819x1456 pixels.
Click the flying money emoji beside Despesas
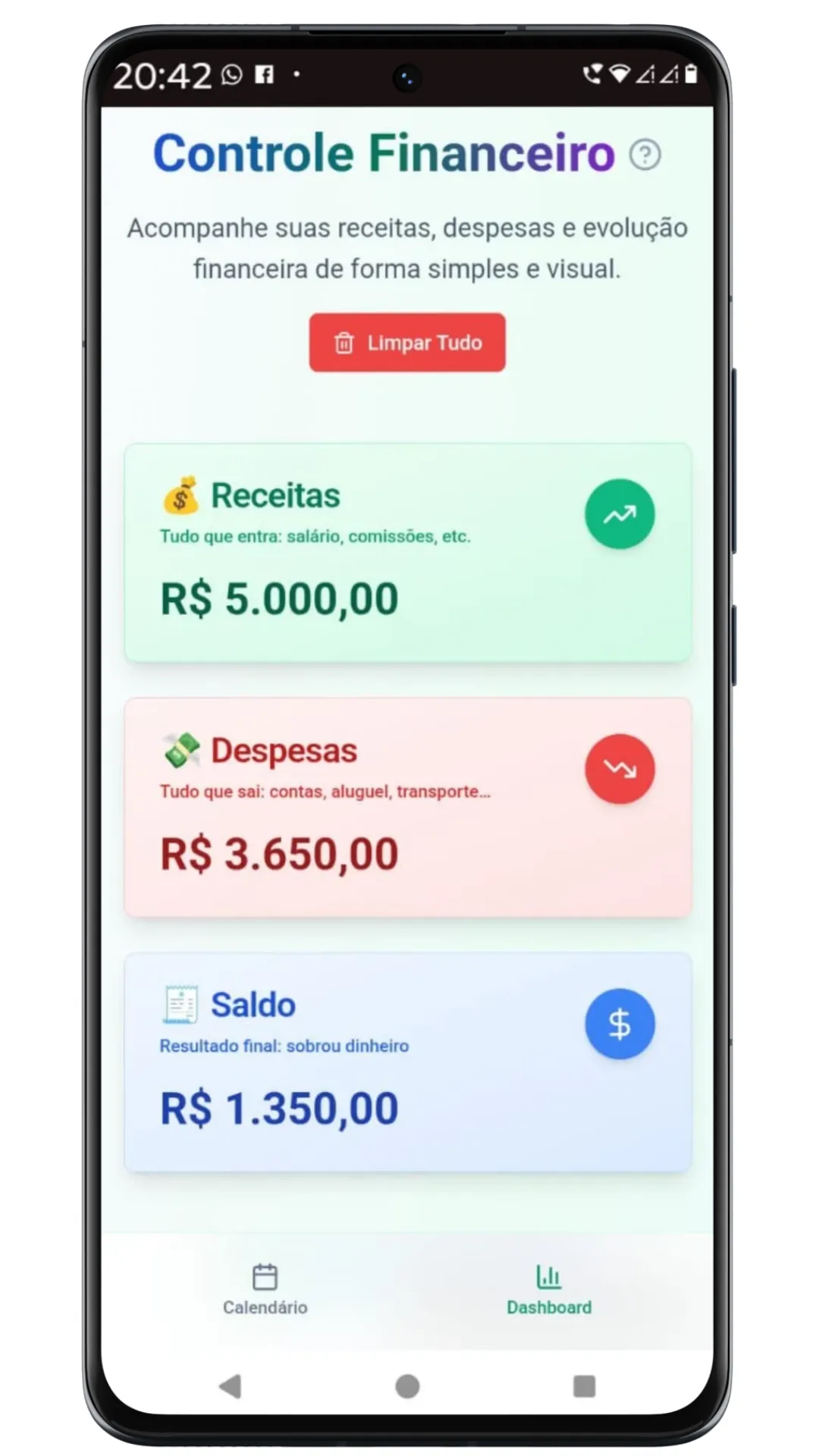pyautogui.click(x=181, y=750)
